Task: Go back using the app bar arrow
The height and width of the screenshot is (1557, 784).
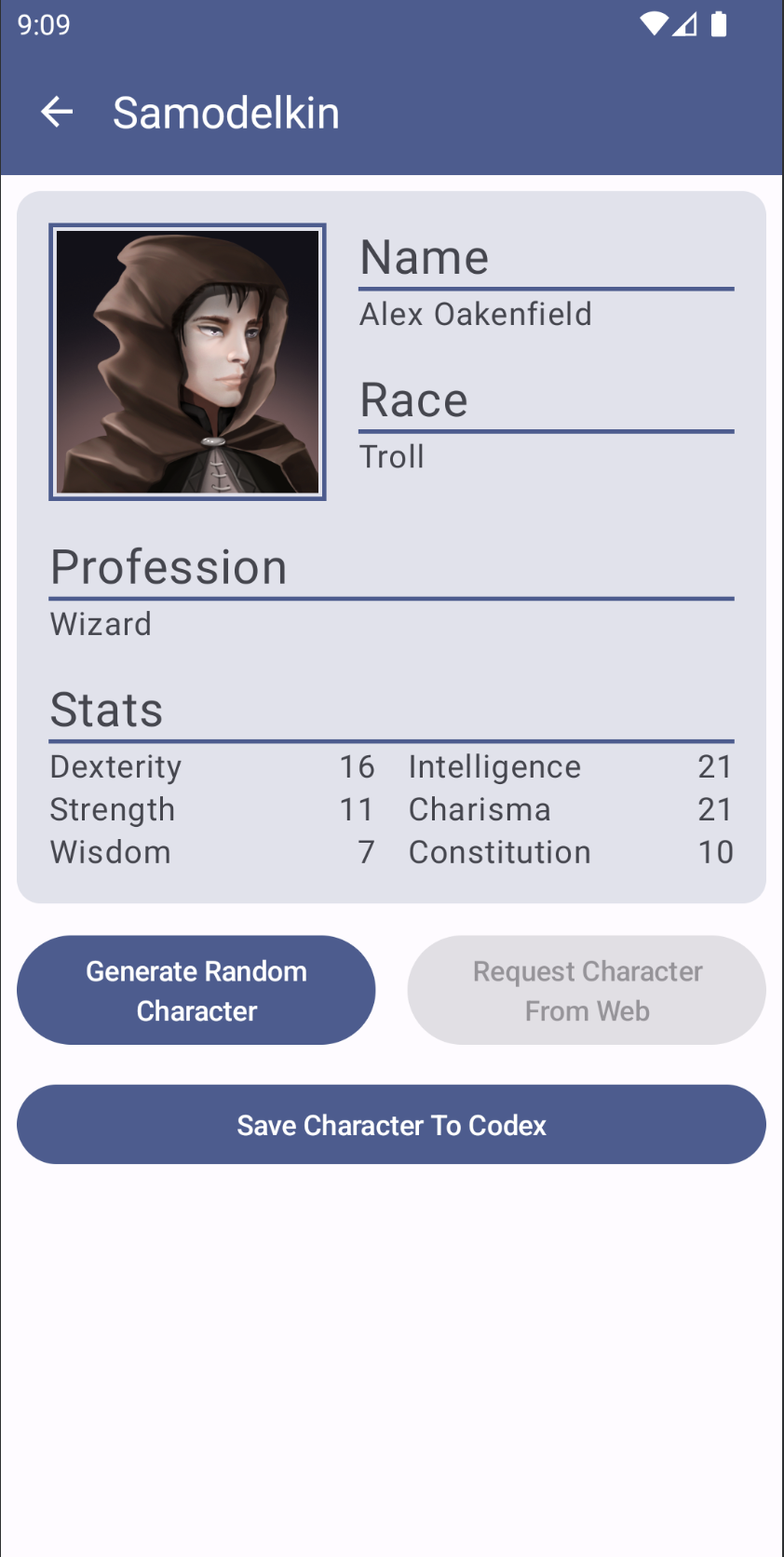Action: tap(57, 113)
